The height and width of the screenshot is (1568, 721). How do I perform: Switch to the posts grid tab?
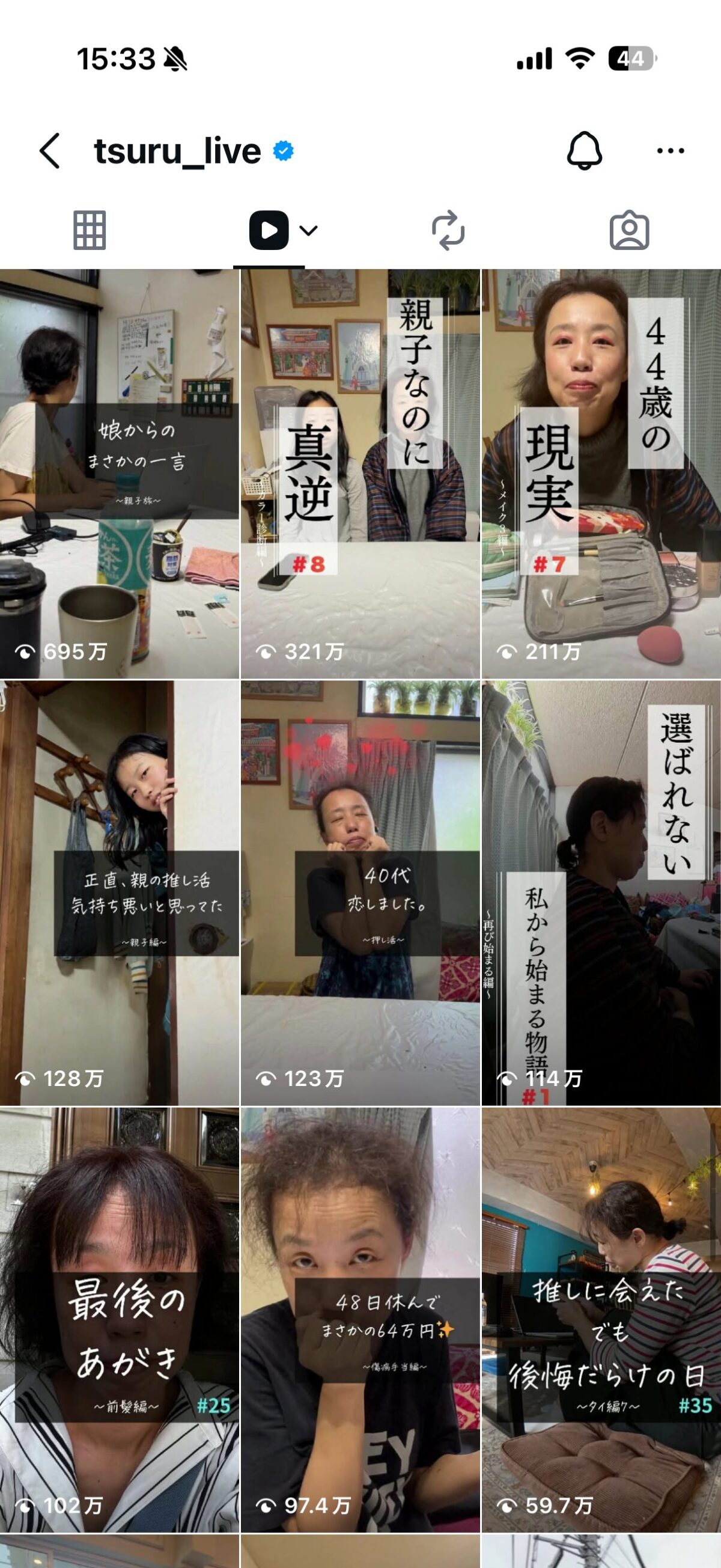pos(90,231)
